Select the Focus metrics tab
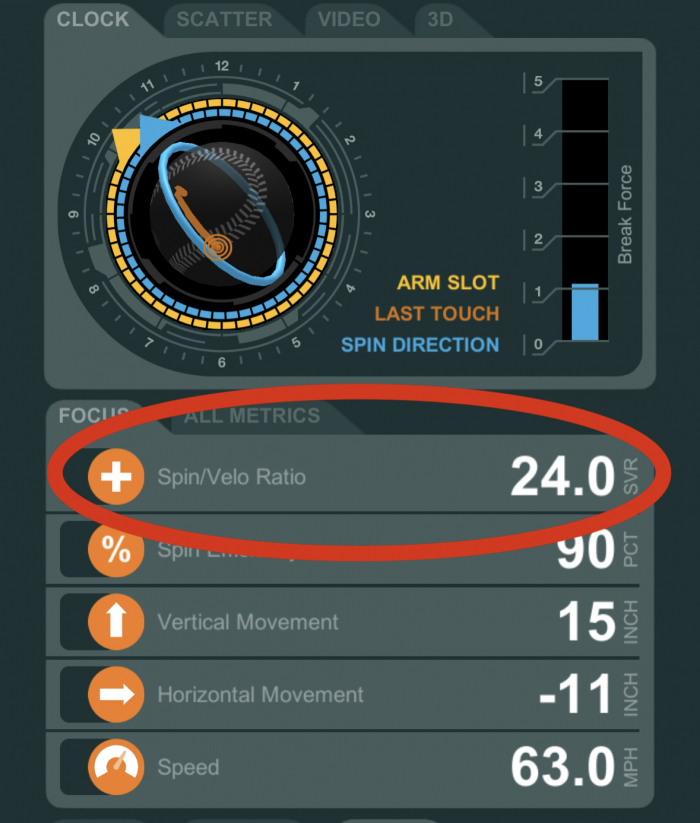 coord(92,415)
